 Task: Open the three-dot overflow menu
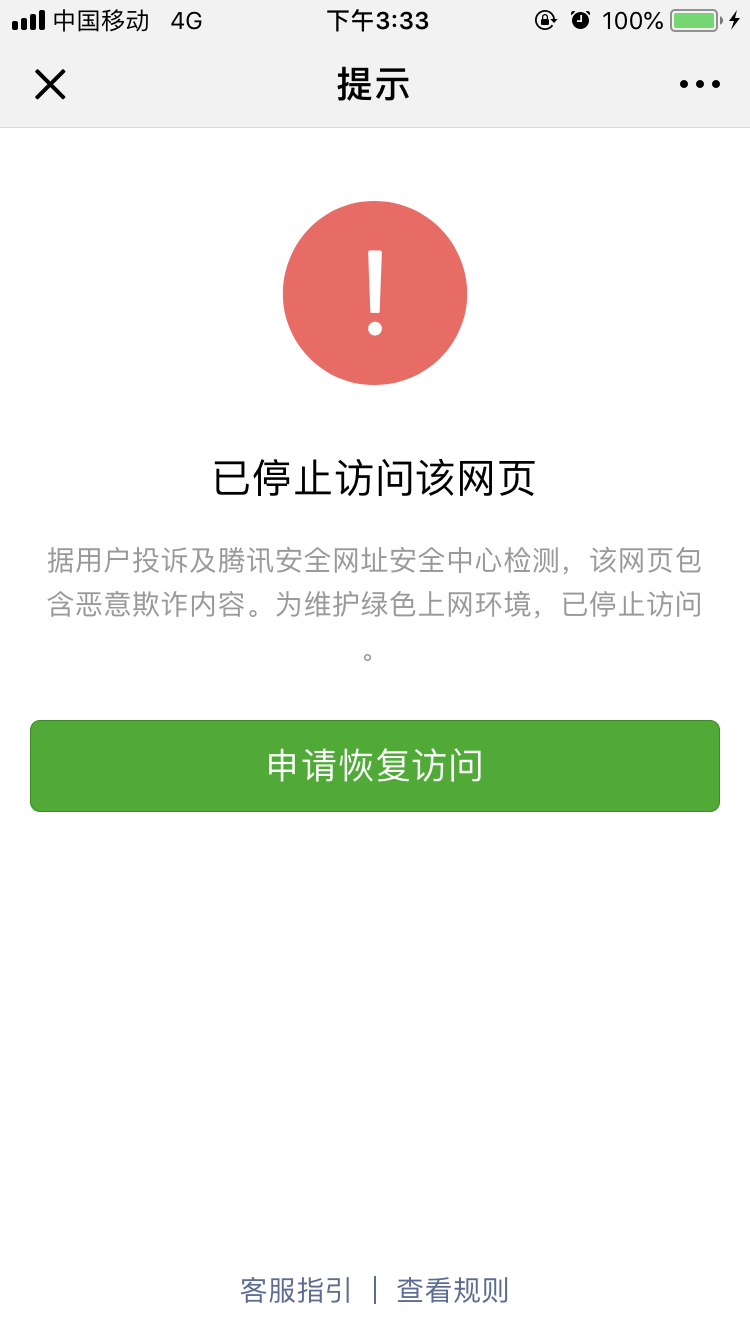(x=699, y=85)
